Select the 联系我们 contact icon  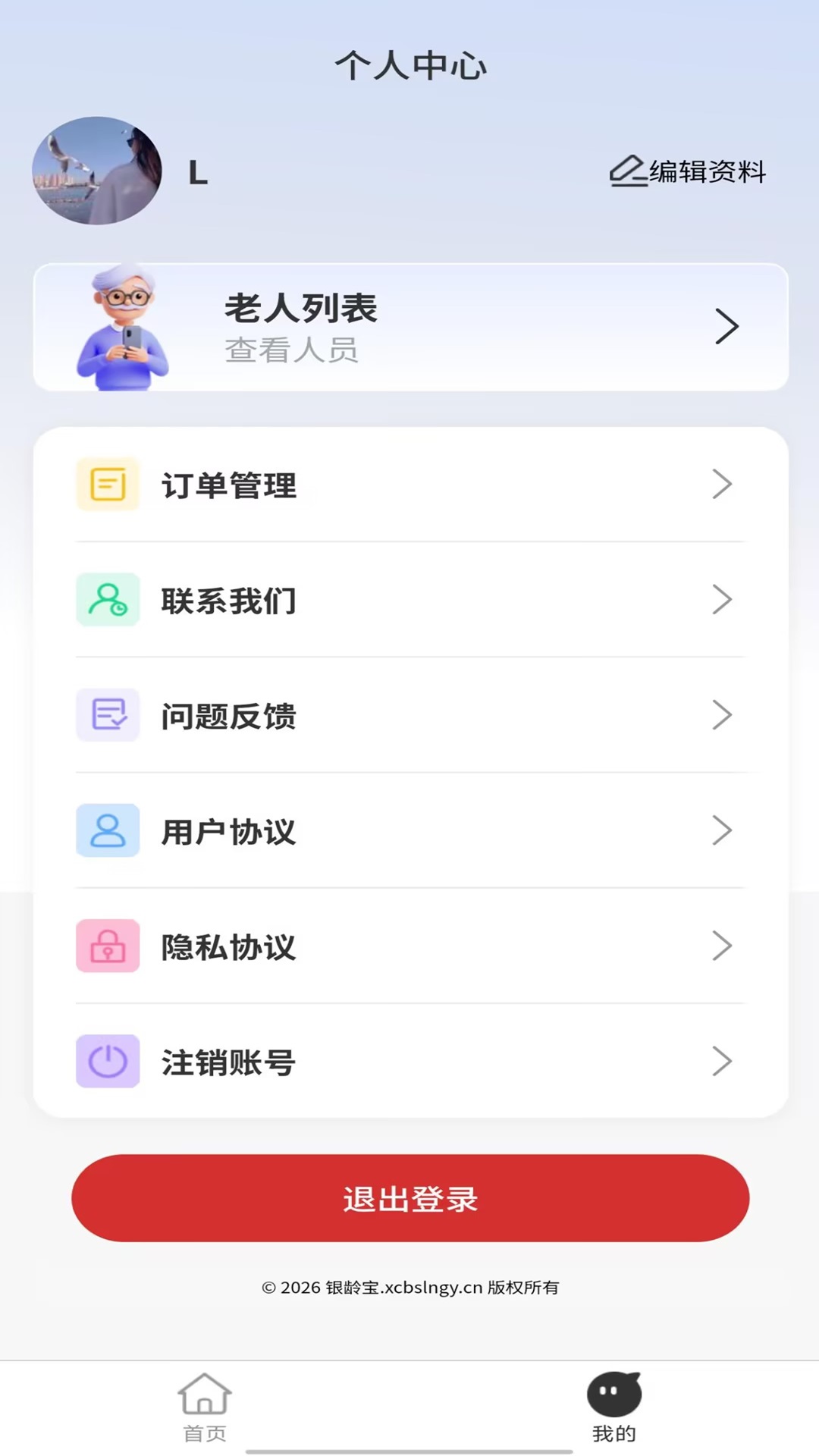click(107, 600)
